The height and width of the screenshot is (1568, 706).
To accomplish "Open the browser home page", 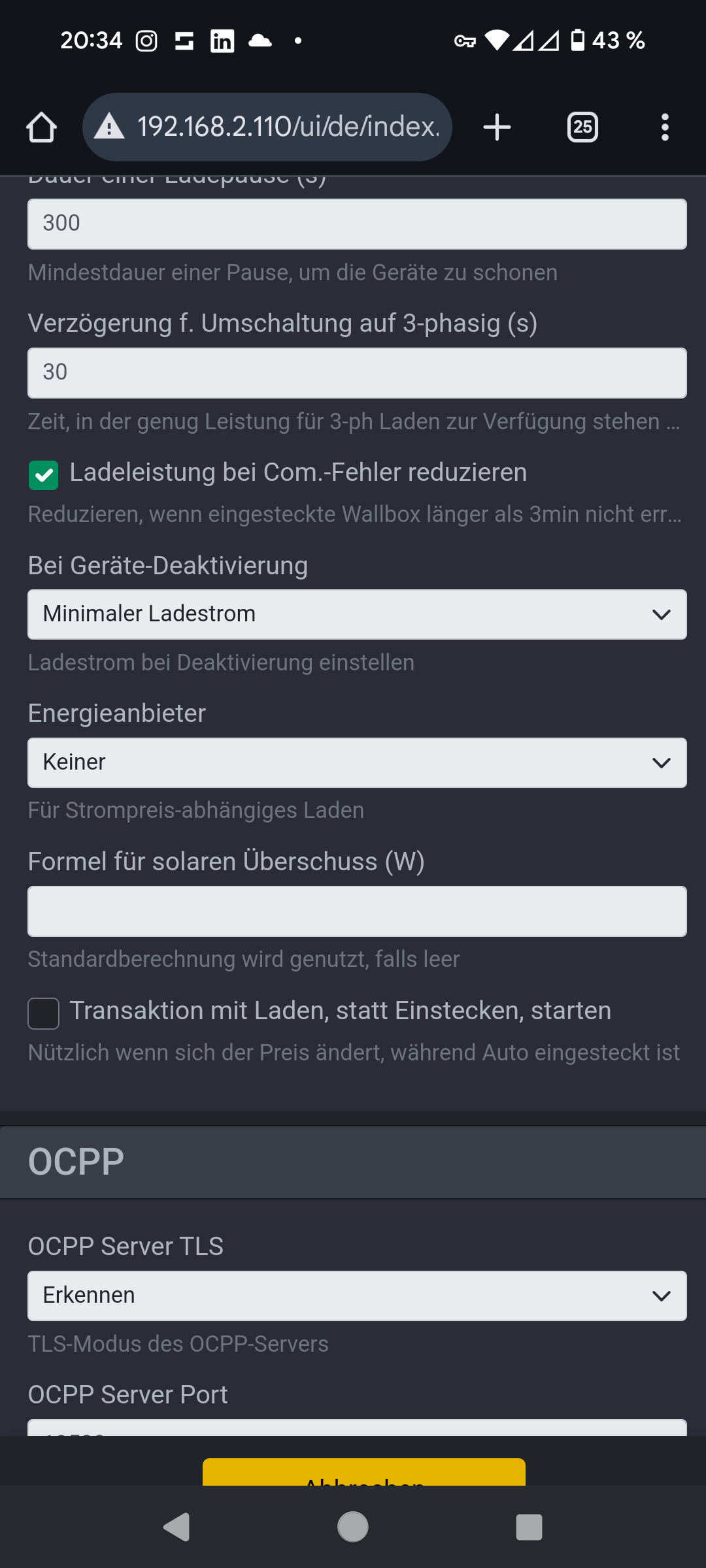I will tap(41, 127).
